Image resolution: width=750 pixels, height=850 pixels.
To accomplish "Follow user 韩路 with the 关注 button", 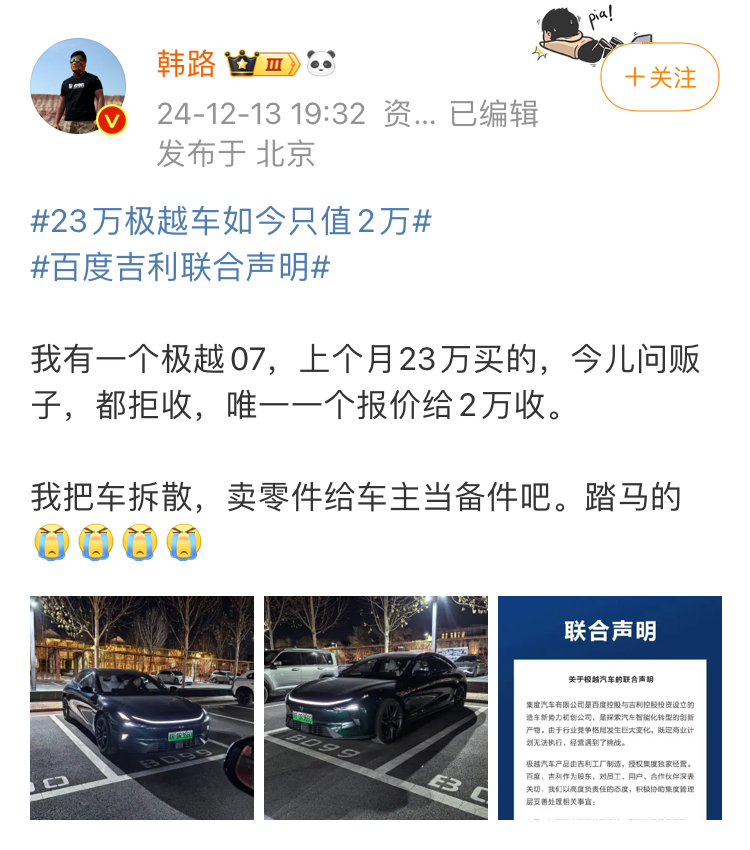I will (660, 77).
